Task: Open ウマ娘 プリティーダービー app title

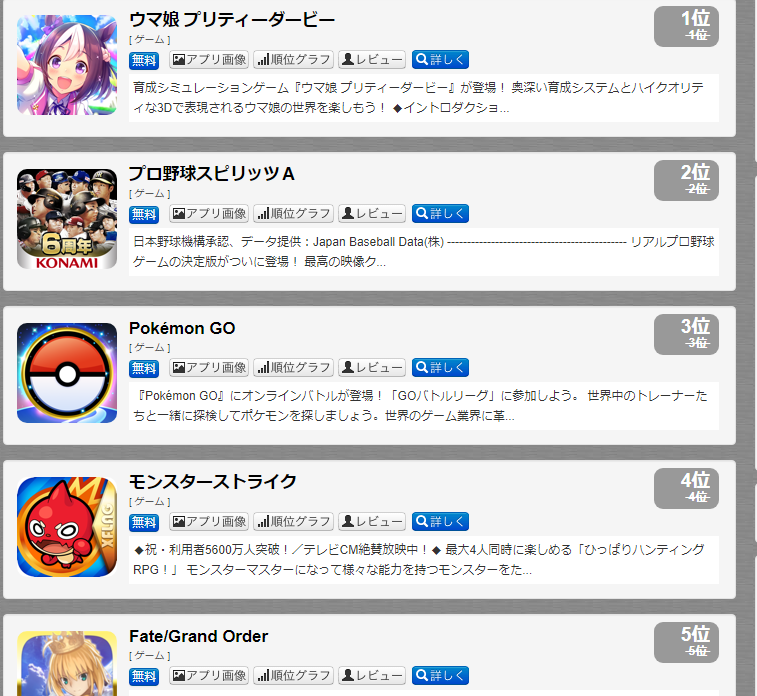Action: coord(232,19)
